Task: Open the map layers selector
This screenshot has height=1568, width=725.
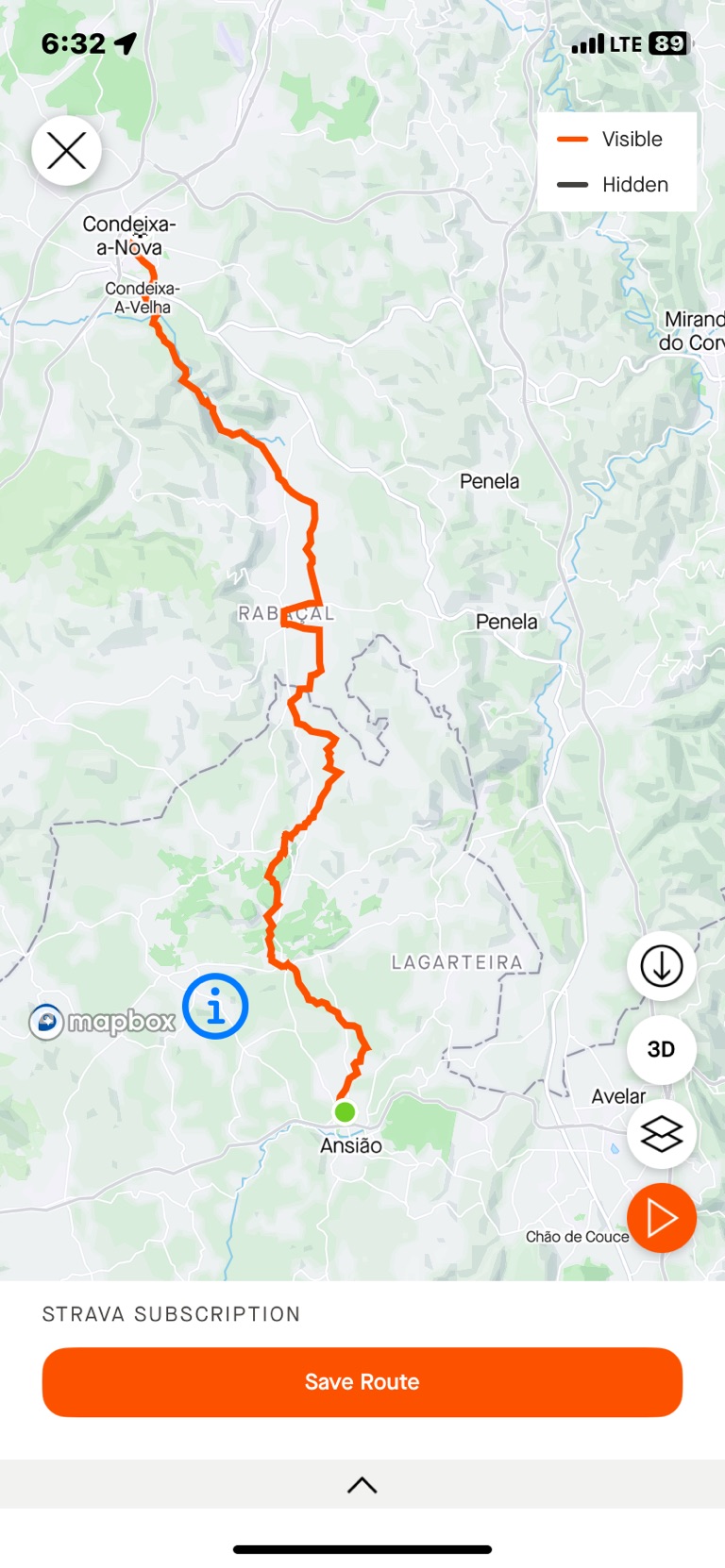Action: tap(662, 1134)
